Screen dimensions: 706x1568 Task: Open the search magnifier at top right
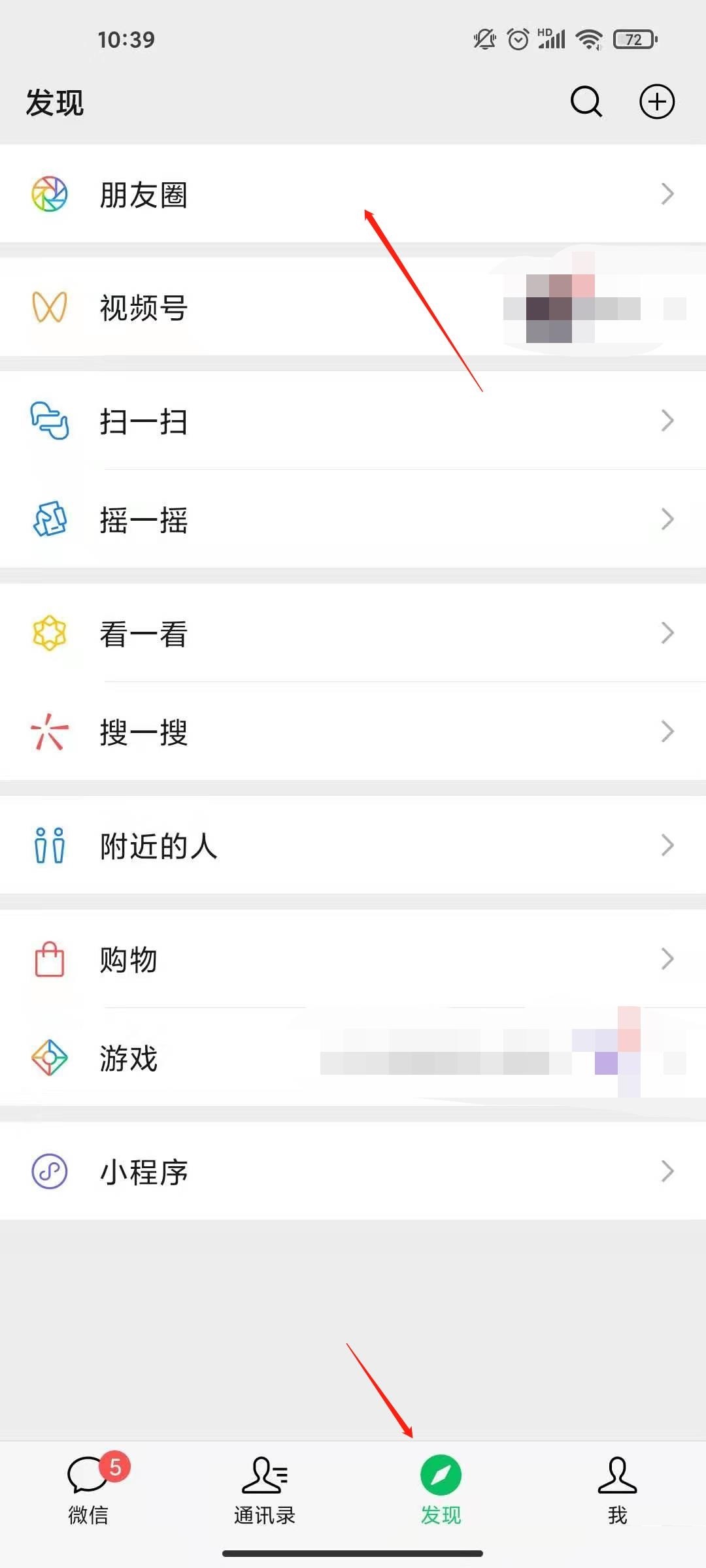pos(586,102)
